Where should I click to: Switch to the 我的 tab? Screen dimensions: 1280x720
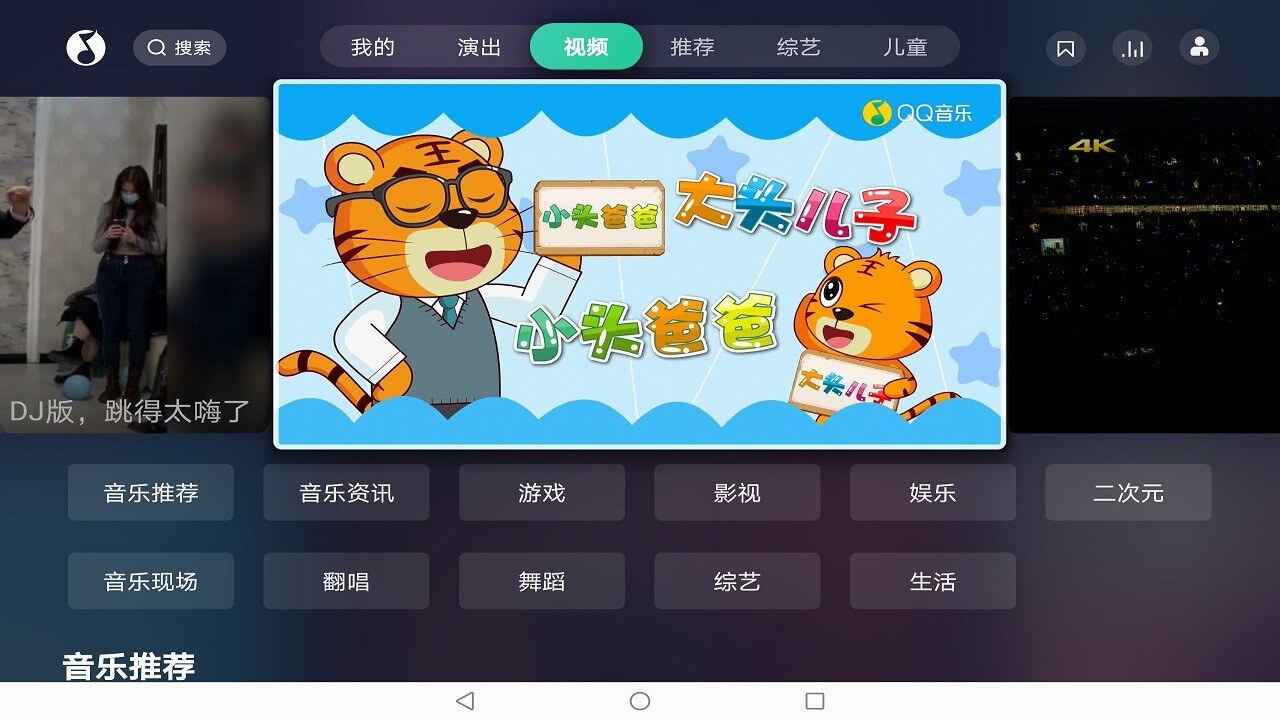373,47
